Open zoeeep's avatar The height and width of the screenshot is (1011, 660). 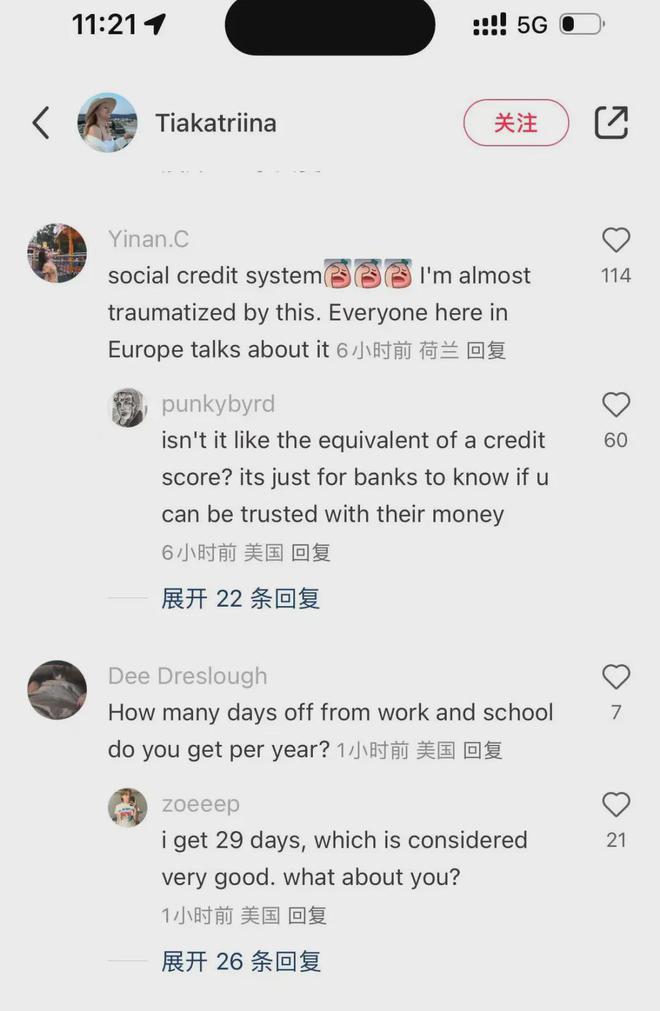(128, 807)
